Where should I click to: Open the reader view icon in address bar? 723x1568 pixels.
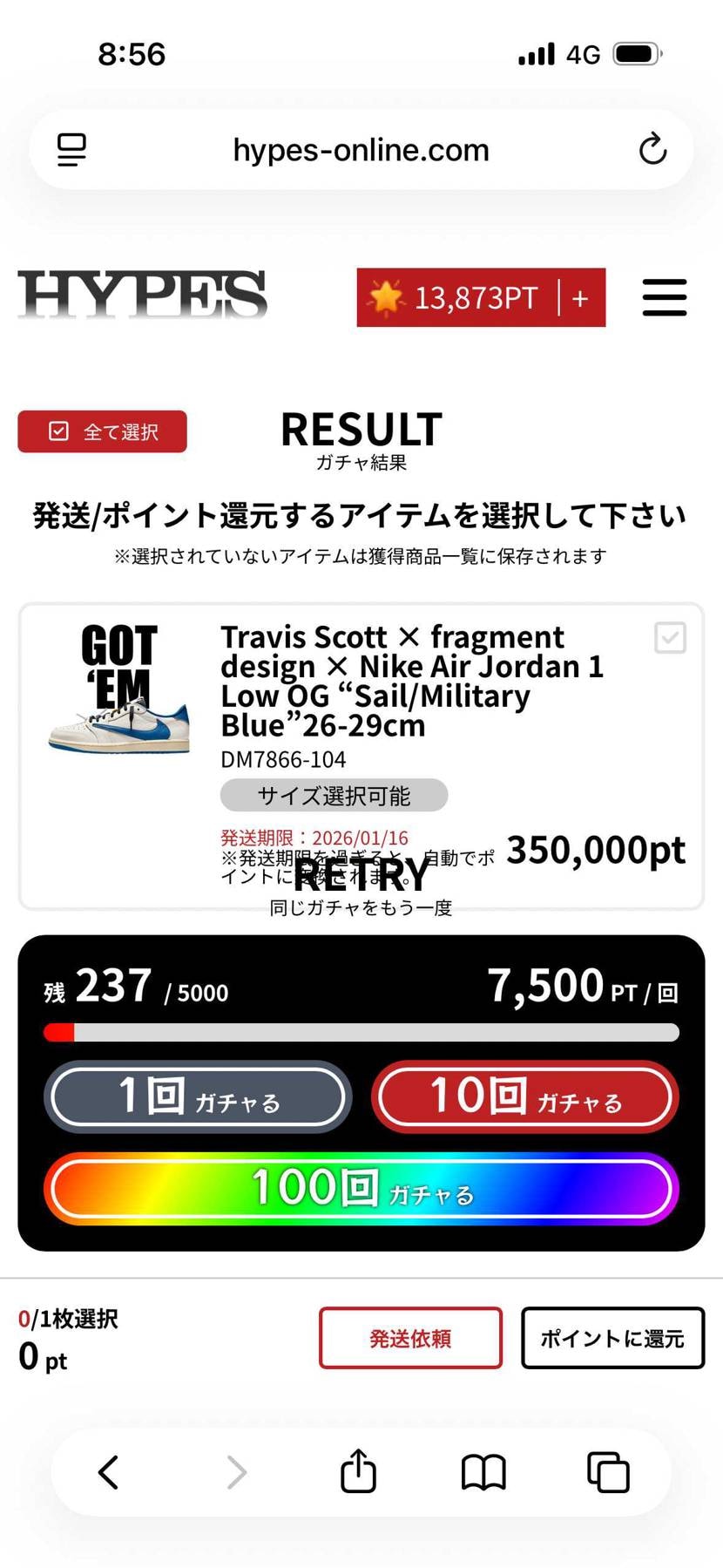tap(71, 149)
